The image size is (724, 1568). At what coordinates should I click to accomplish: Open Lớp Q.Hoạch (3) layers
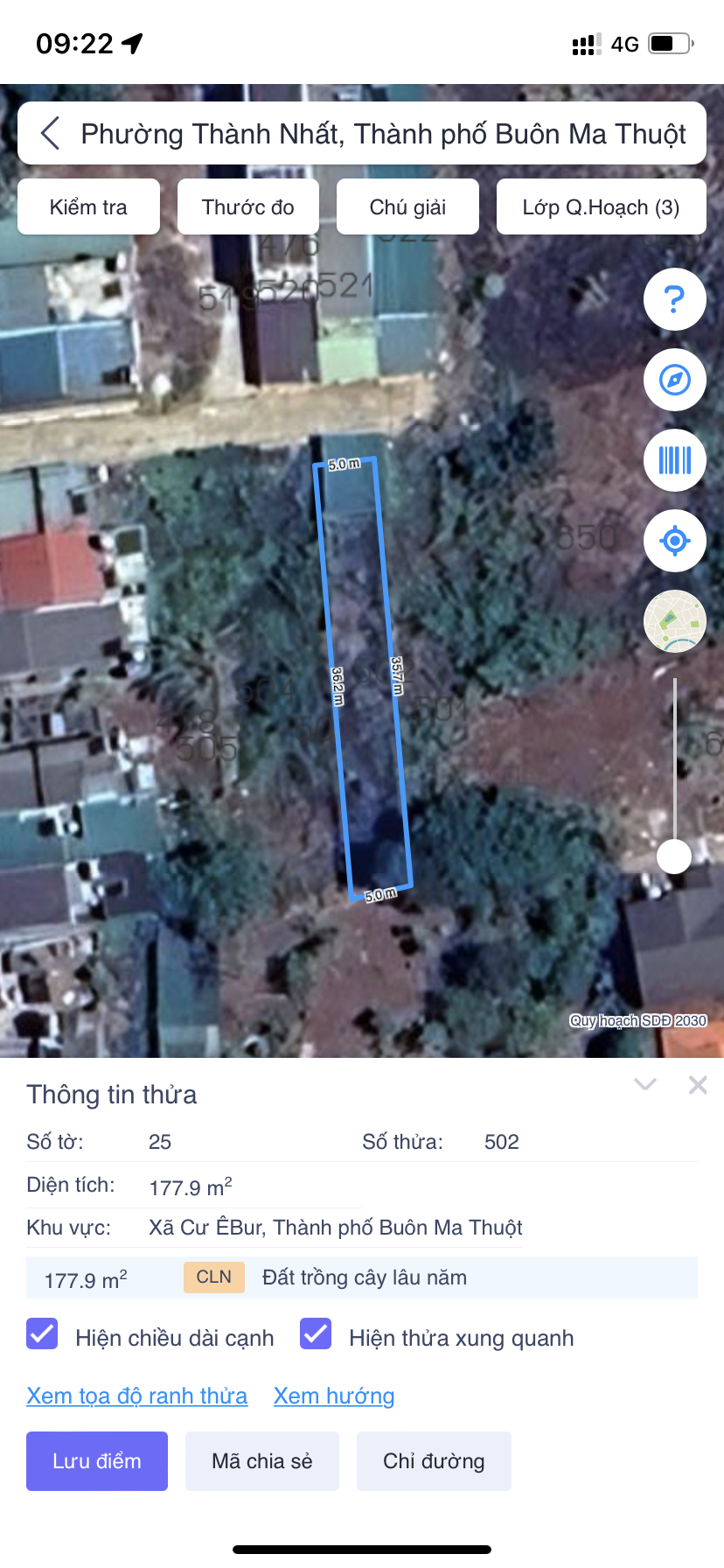601,207
